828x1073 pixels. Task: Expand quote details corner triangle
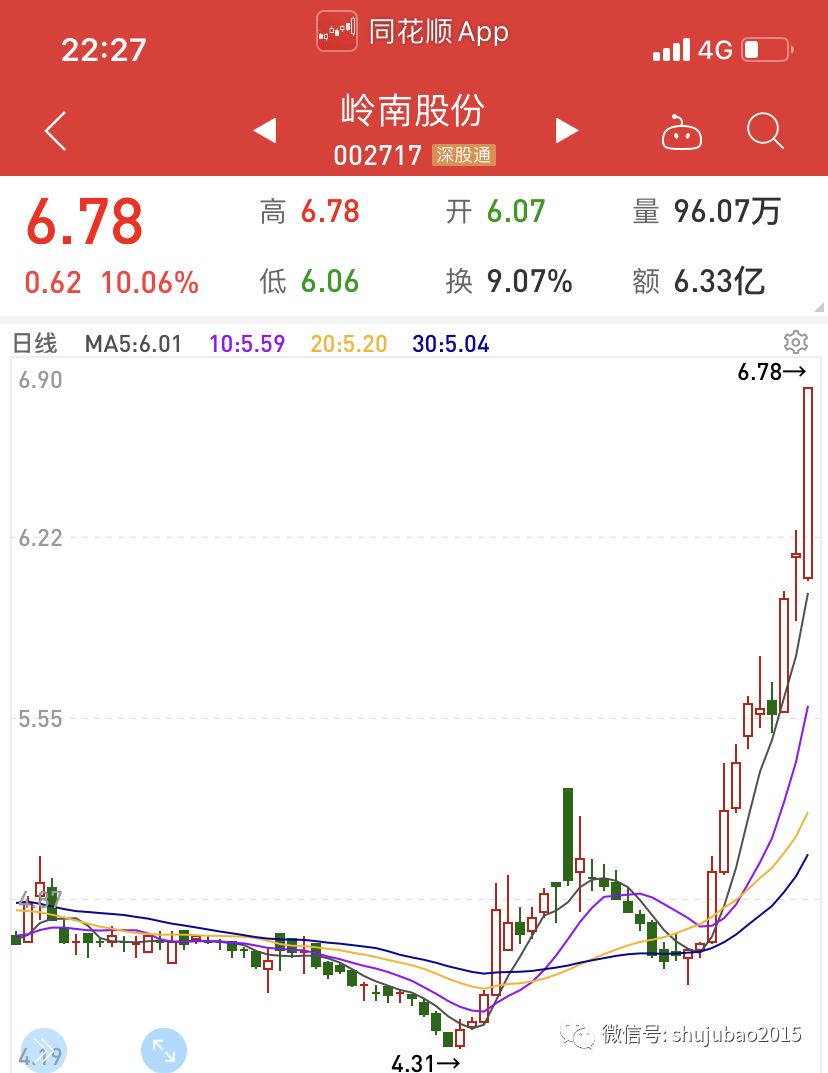(819, 307)
